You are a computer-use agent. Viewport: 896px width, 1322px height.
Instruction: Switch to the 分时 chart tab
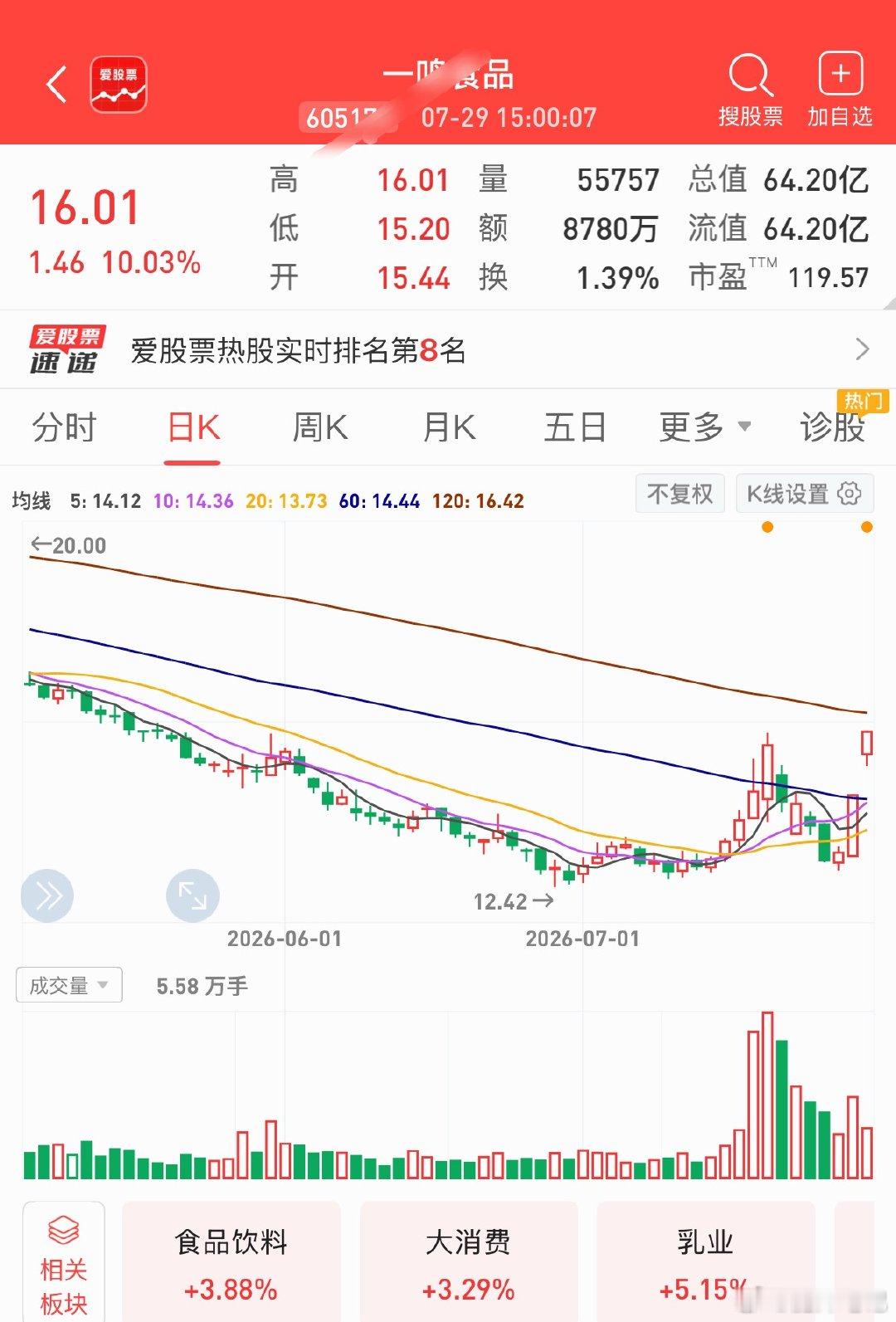coord(65,428)
